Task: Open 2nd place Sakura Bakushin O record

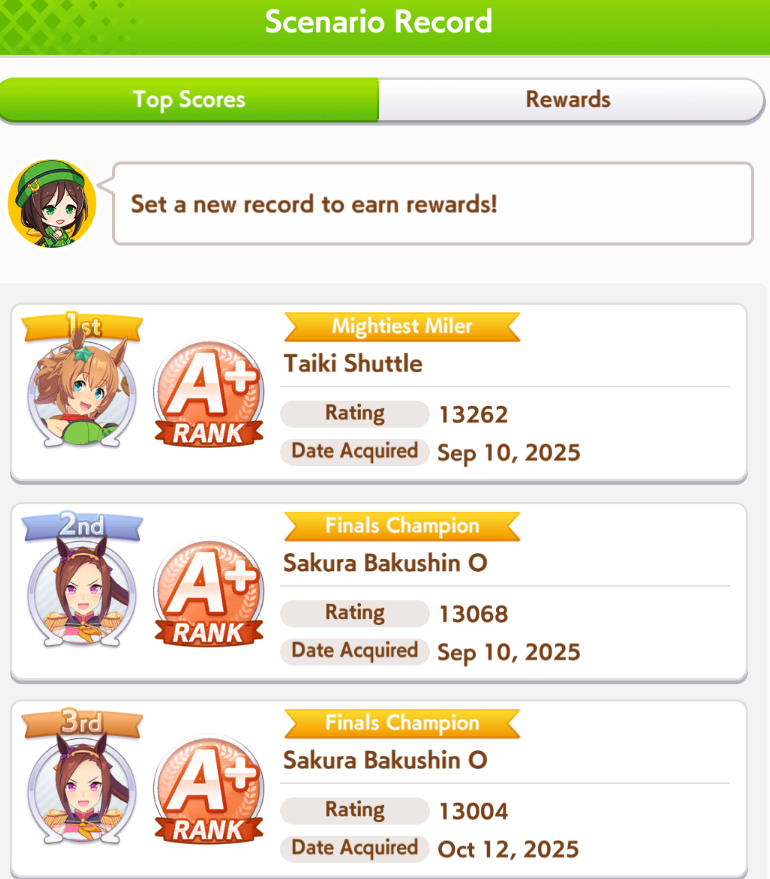Action: click(380, 592)
